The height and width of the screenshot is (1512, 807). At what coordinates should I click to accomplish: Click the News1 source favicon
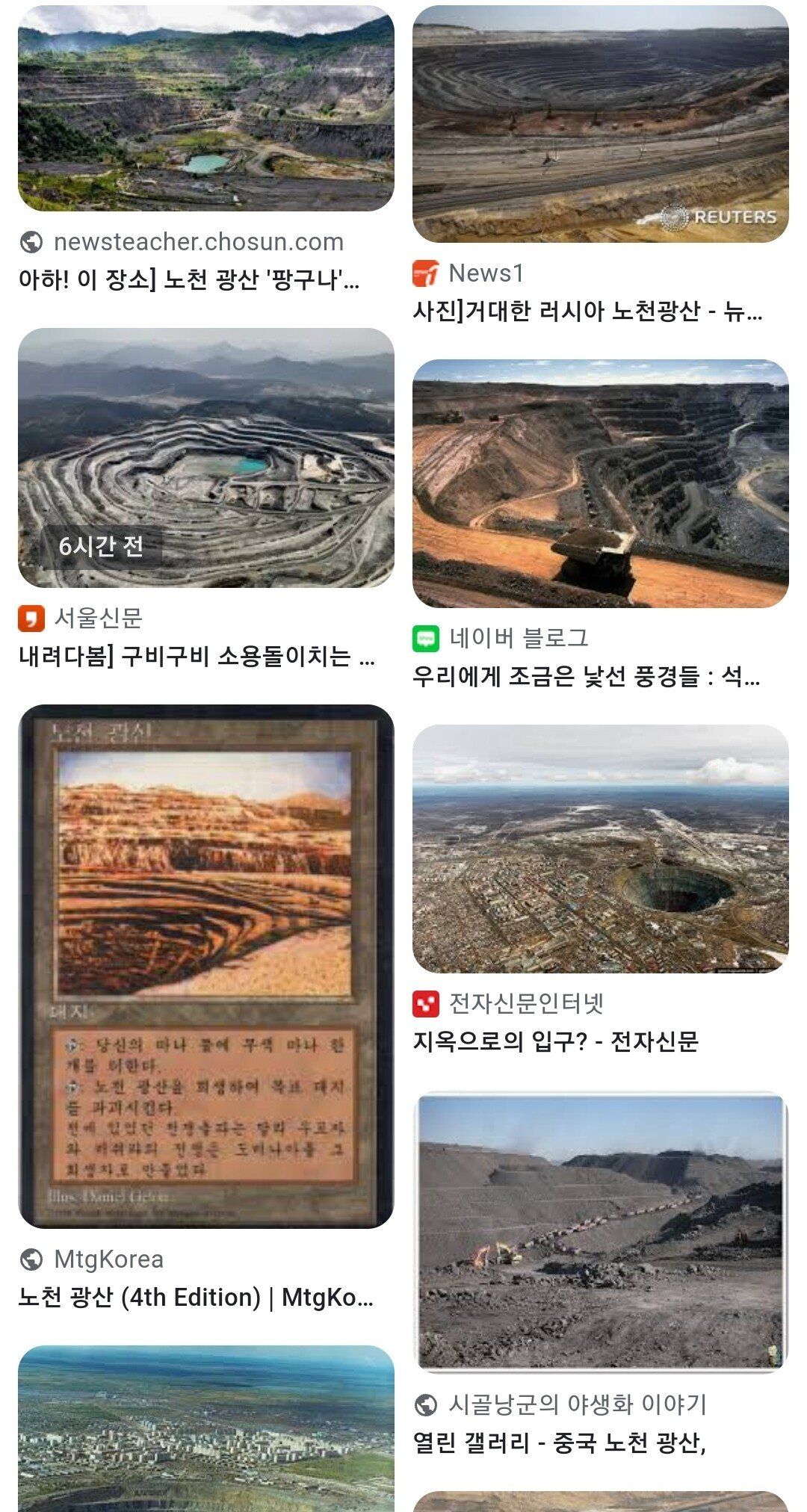[x=424, y=275]
